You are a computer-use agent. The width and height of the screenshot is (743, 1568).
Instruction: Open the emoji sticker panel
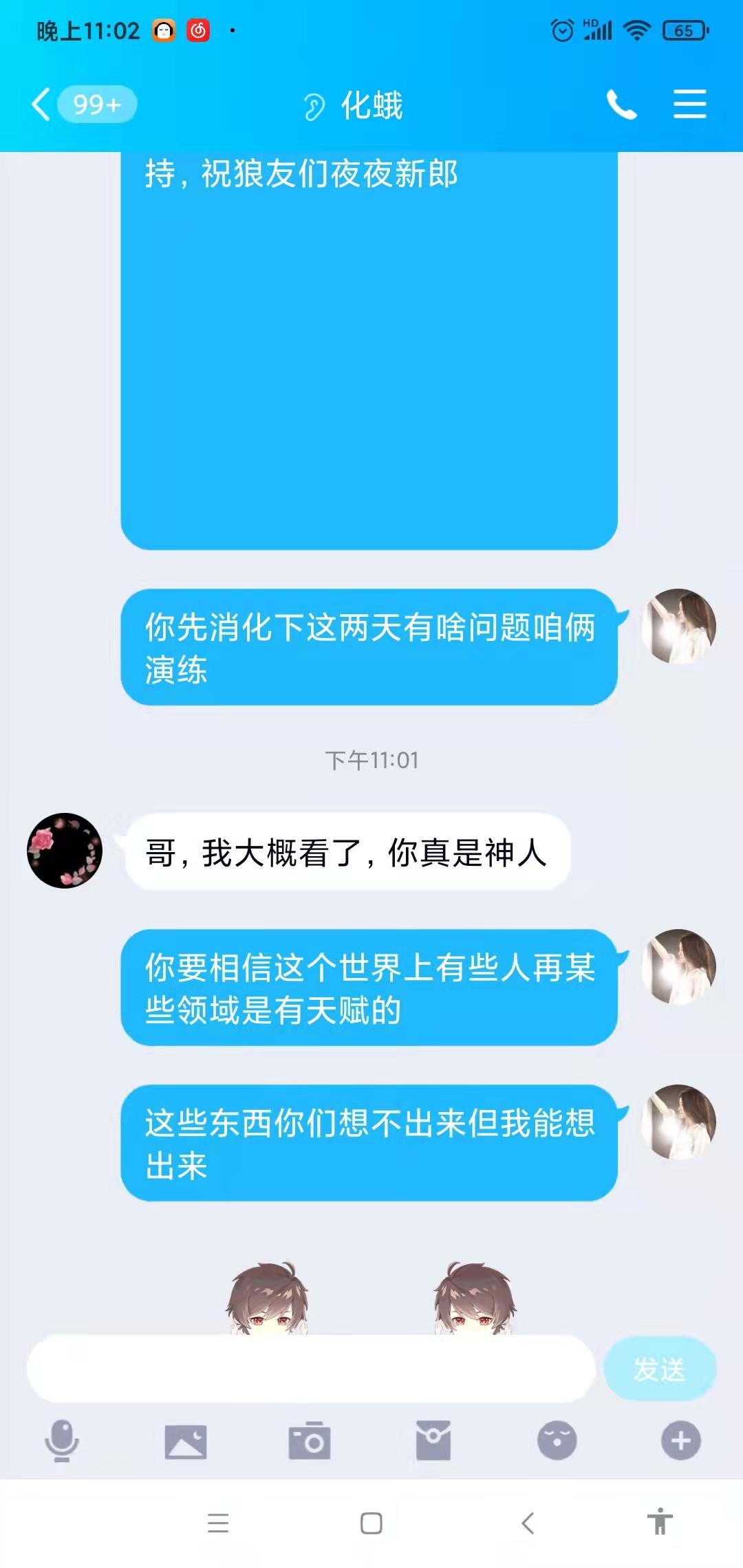pyautogui.click(x=557, y=1440)
